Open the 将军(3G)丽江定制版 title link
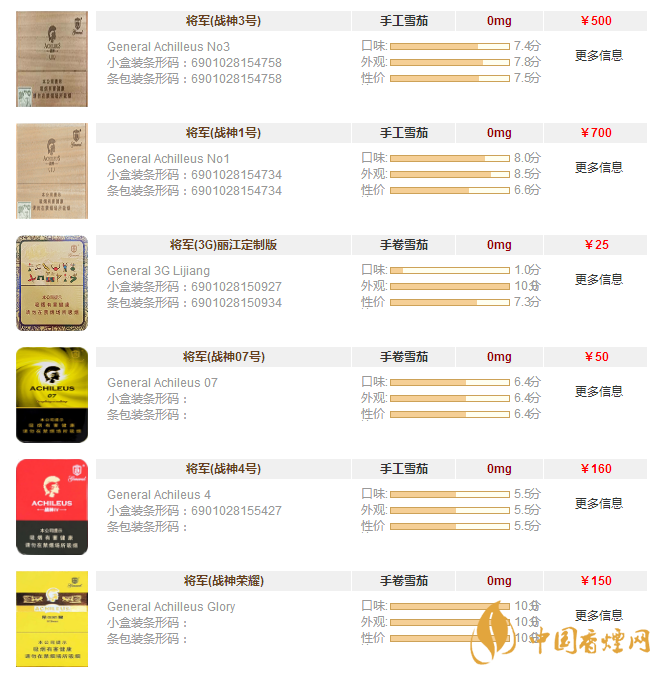The height and width of the screenshot is (675, 660). 223,245
